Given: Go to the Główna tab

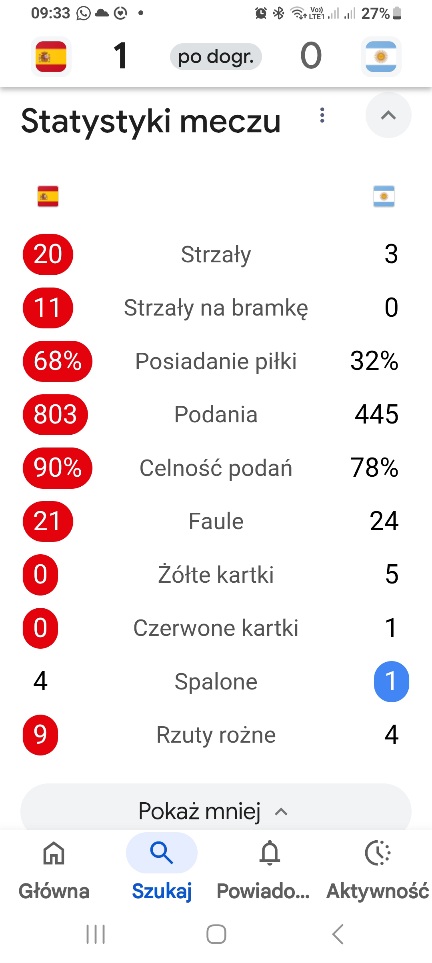Looking at the screenshot, I should tap(53, 870).
